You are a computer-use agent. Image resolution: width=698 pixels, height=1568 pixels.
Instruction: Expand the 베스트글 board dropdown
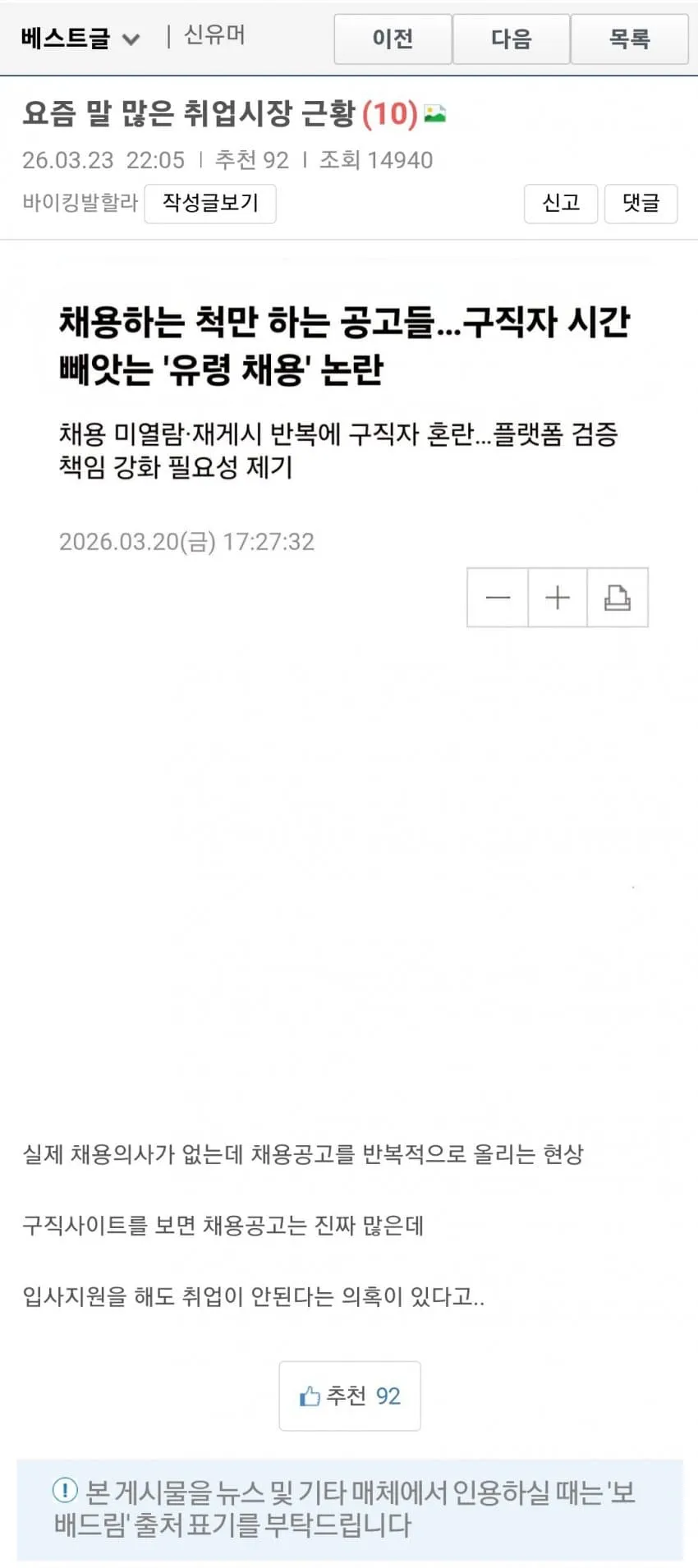click(x=80, y=38)
